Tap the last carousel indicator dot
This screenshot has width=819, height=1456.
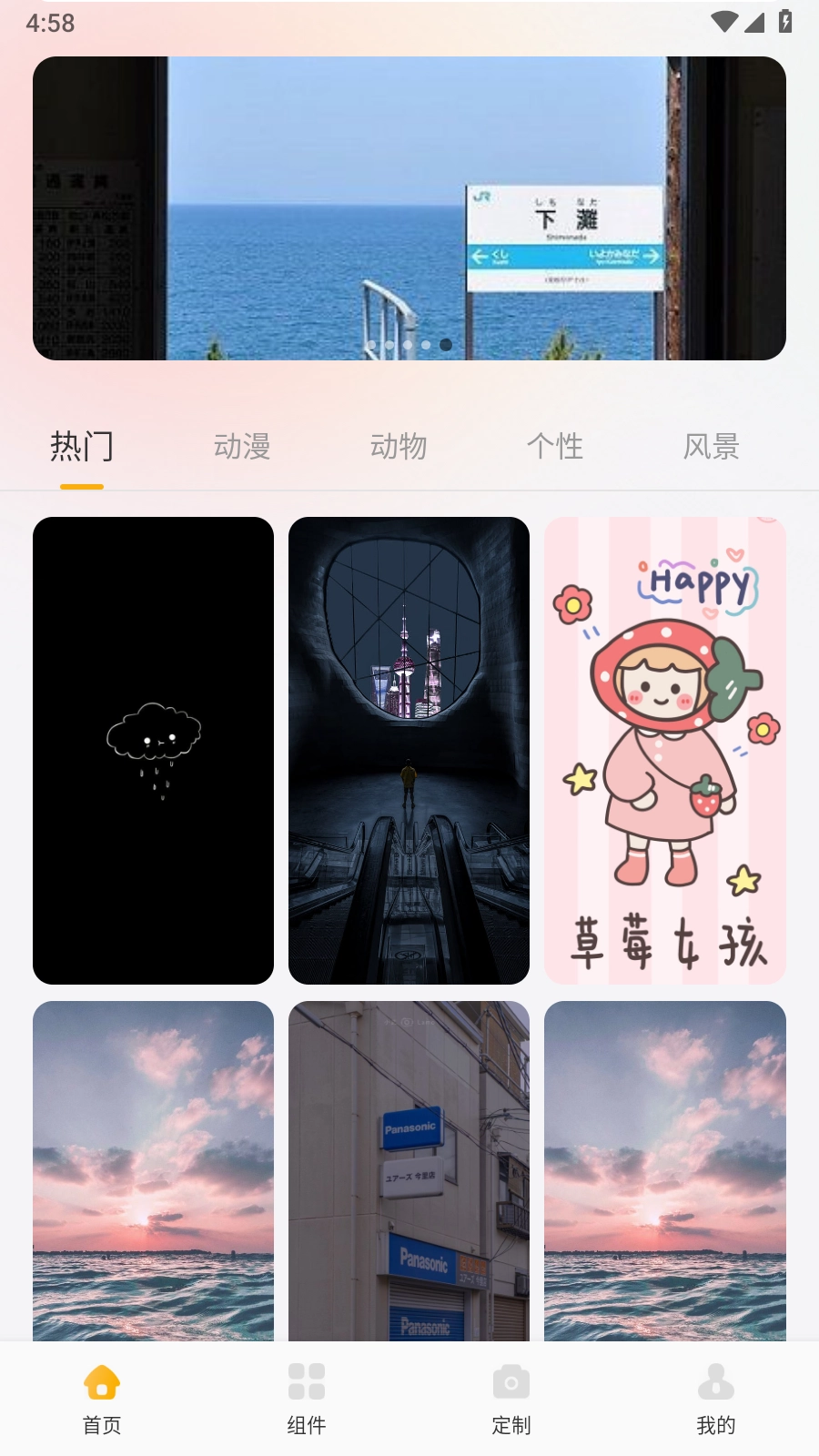tap(445, 344)
